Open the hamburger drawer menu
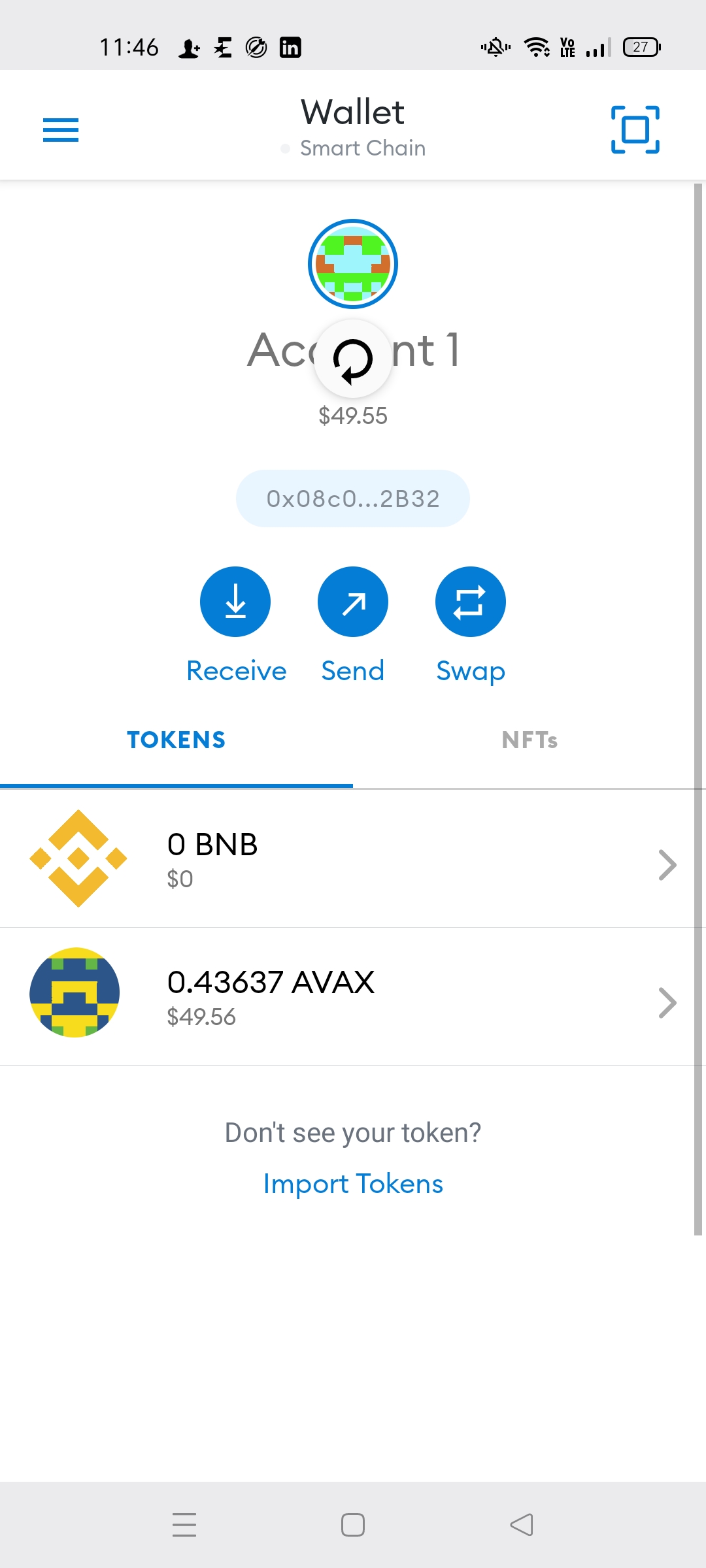The height and width of the screenshot is (1568, 706). (x=61, y=129)
